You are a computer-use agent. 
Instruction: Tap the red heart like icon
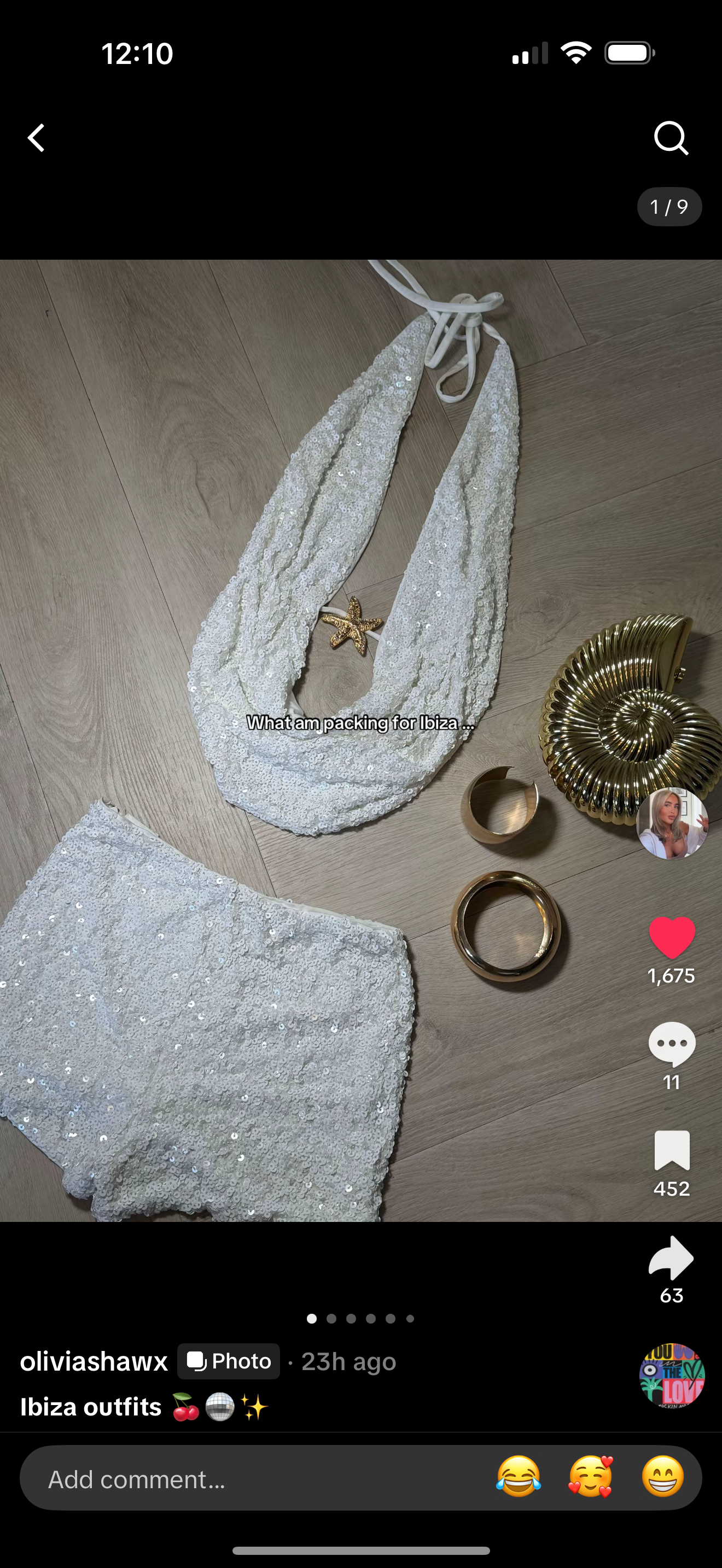(672, 938)
